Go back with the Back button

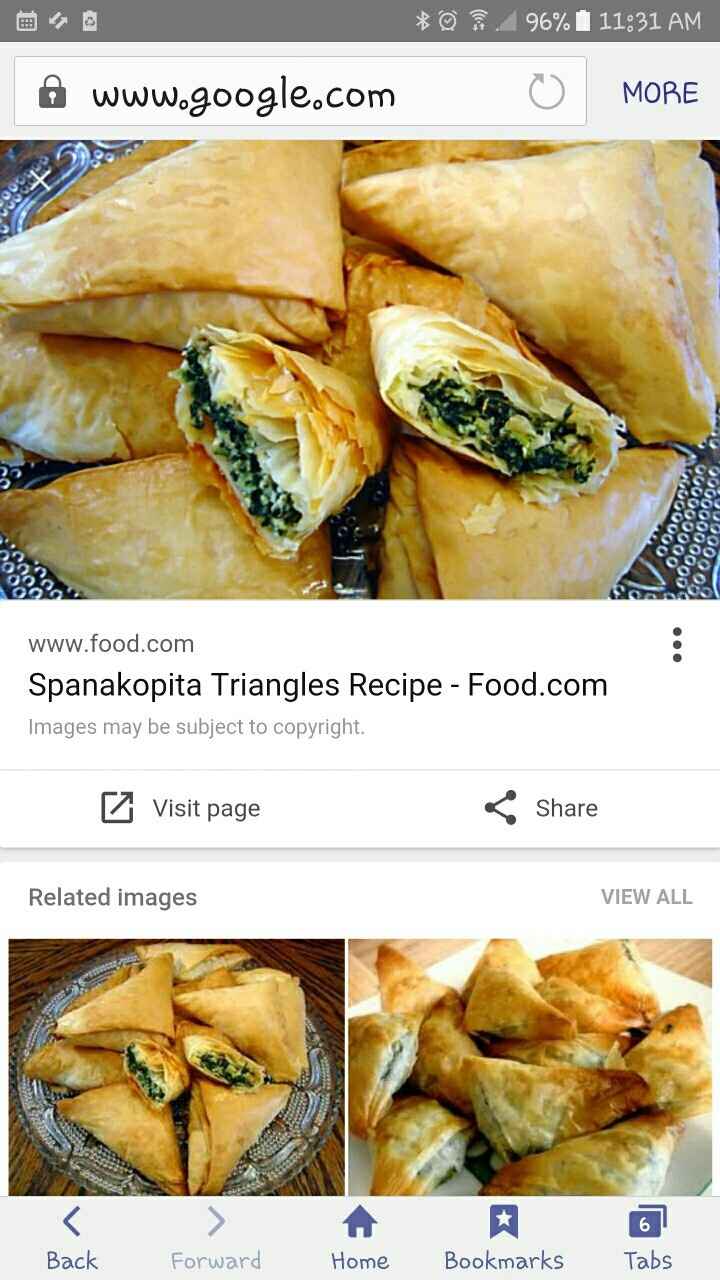click(72, 1238)
